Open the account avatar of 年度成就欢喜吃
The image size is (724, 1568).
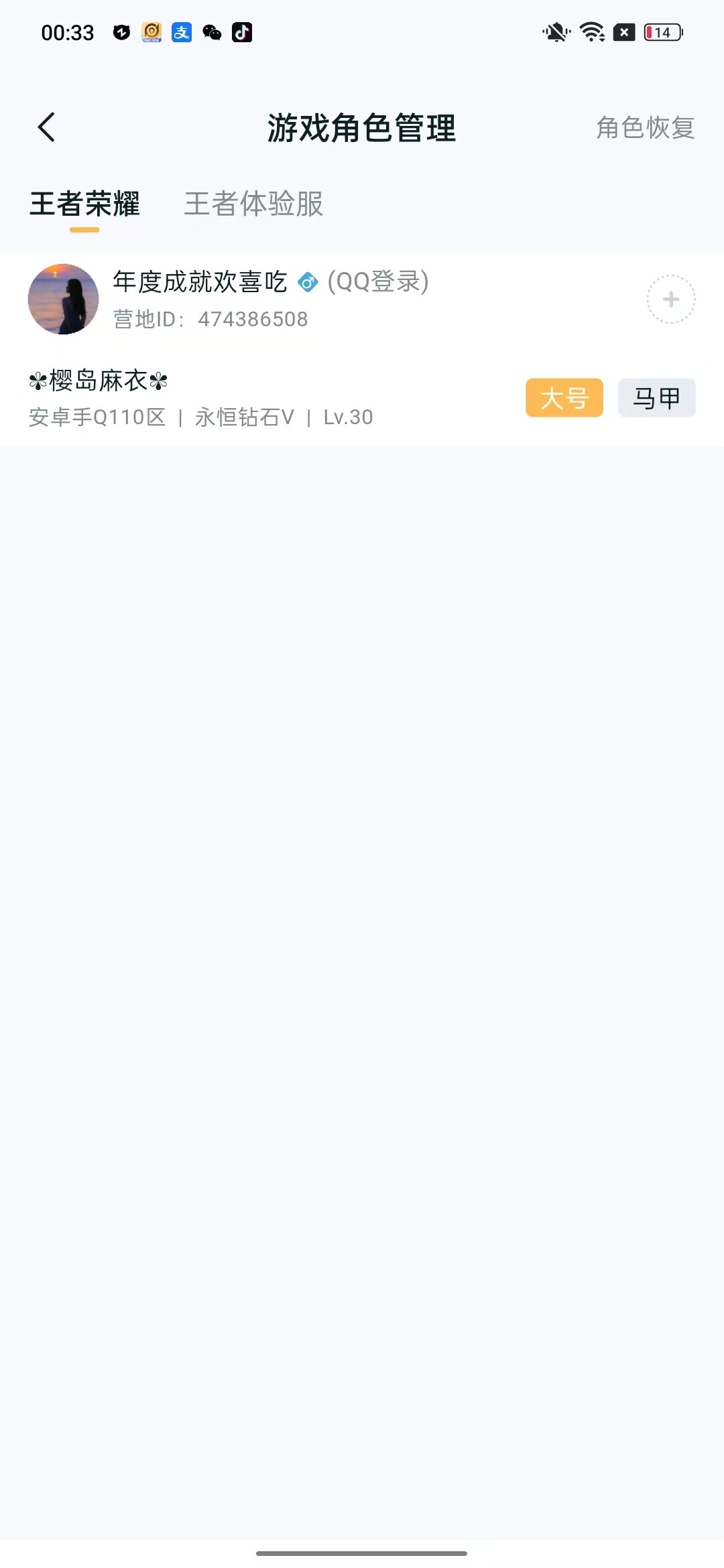(x=64, y=299)
